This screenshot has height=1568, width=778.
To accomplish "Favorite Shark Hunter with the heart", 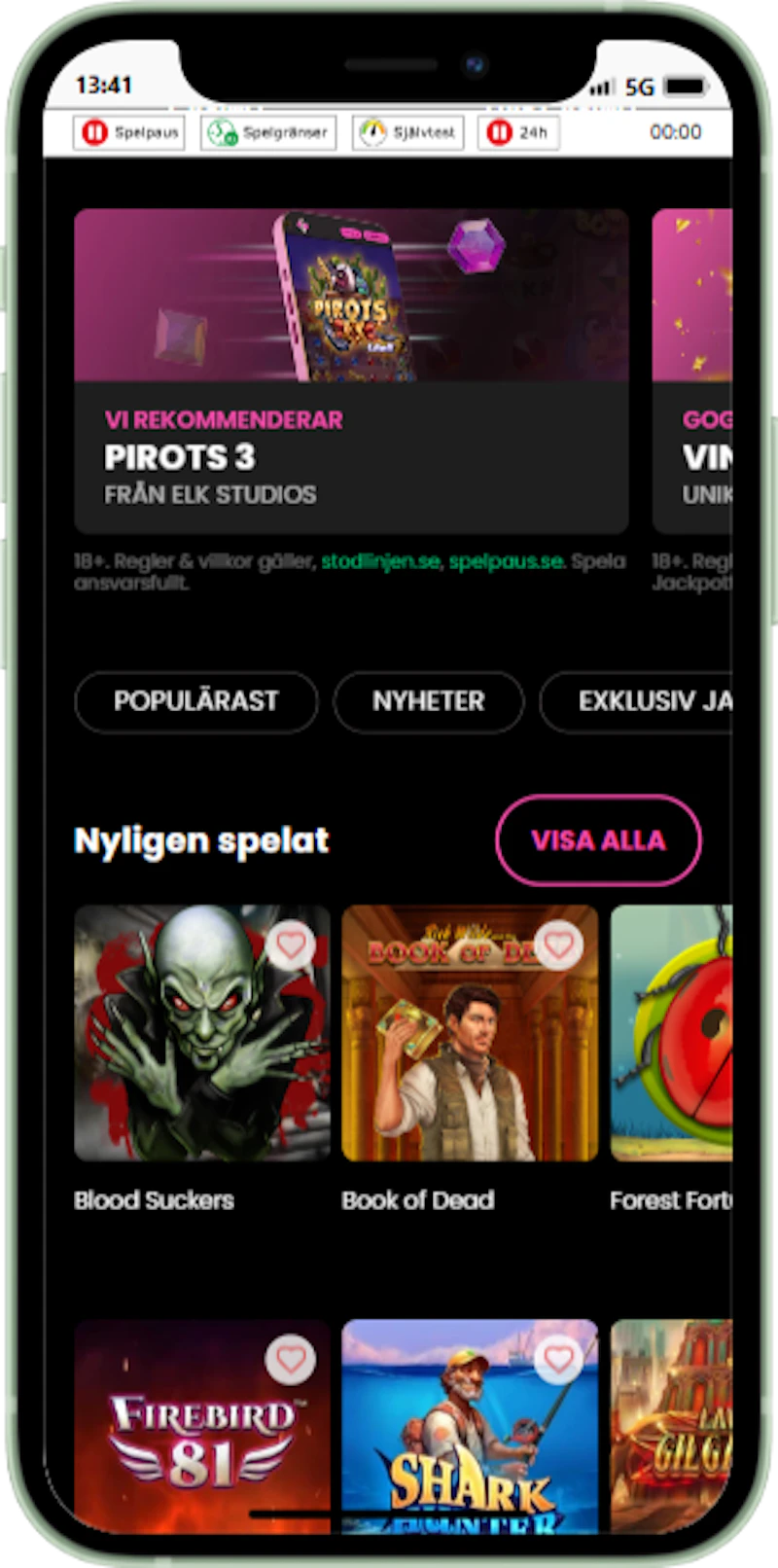I will point(558,1359).
